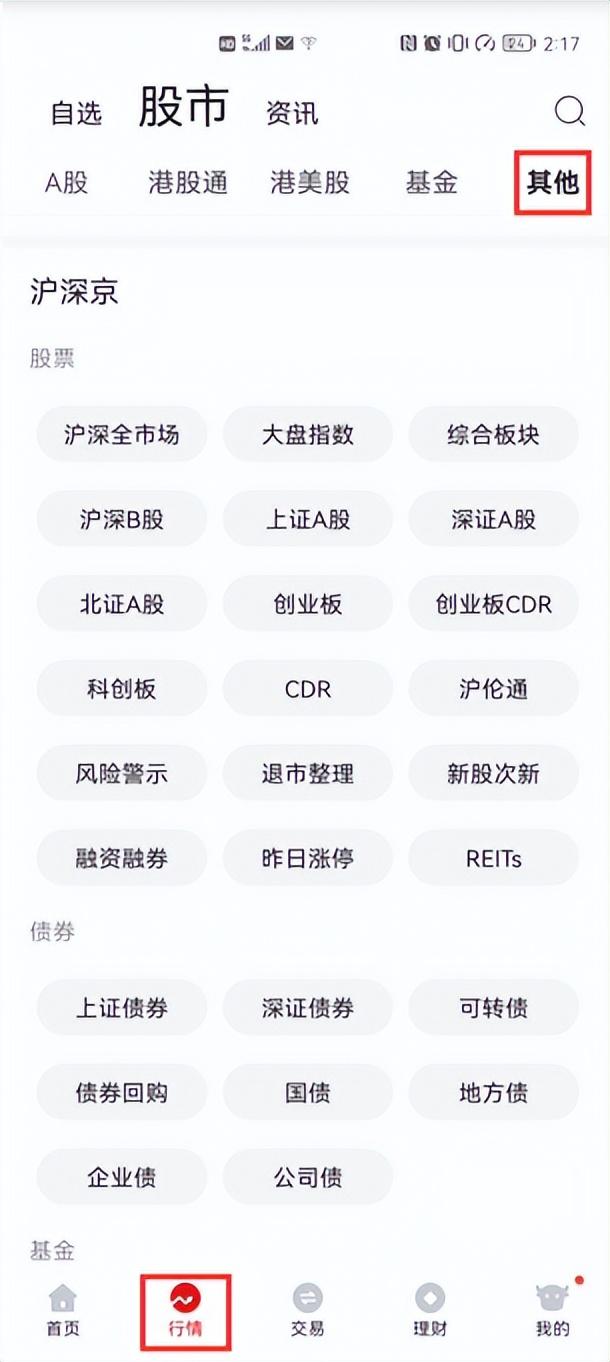The height and width of the screenshot is (1362, 610).
Task: Open the 科创板 chip
Action: tap(122, 689)
